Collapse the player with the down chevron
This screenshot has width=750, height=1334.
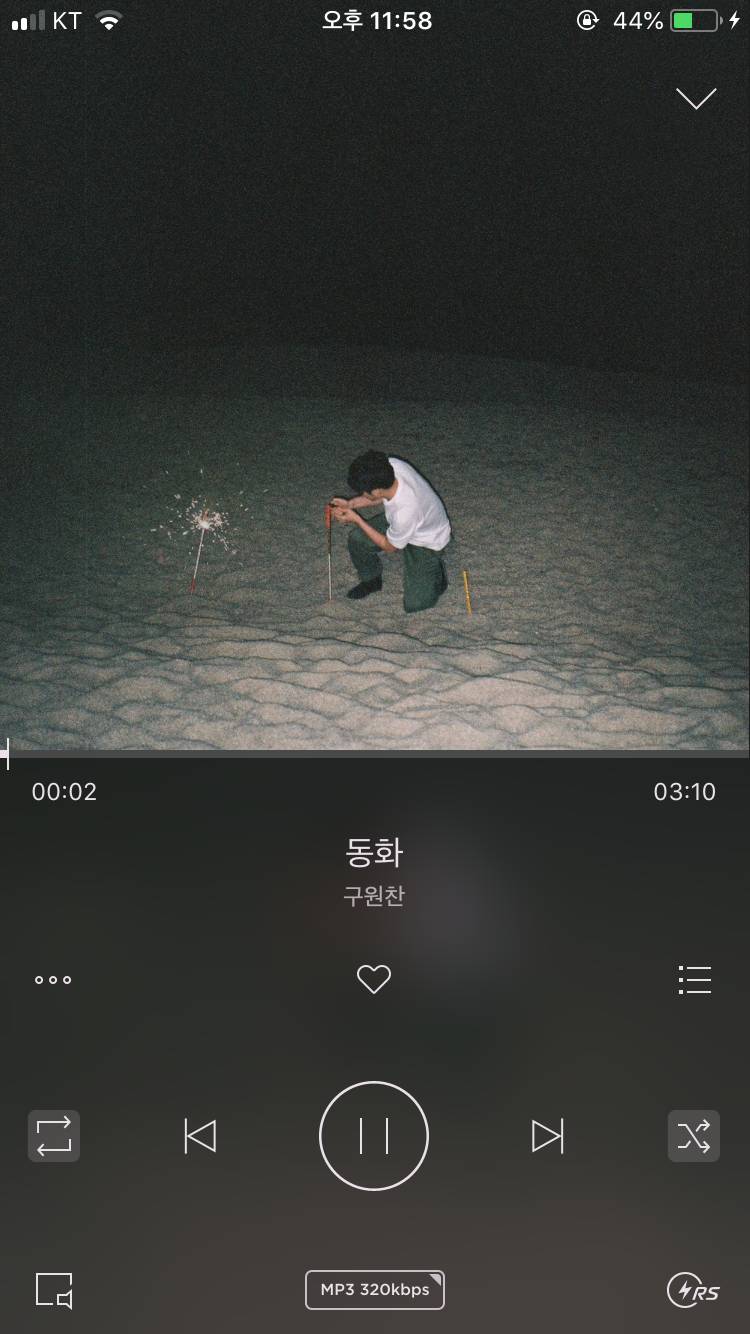click(x=695, y=96)
